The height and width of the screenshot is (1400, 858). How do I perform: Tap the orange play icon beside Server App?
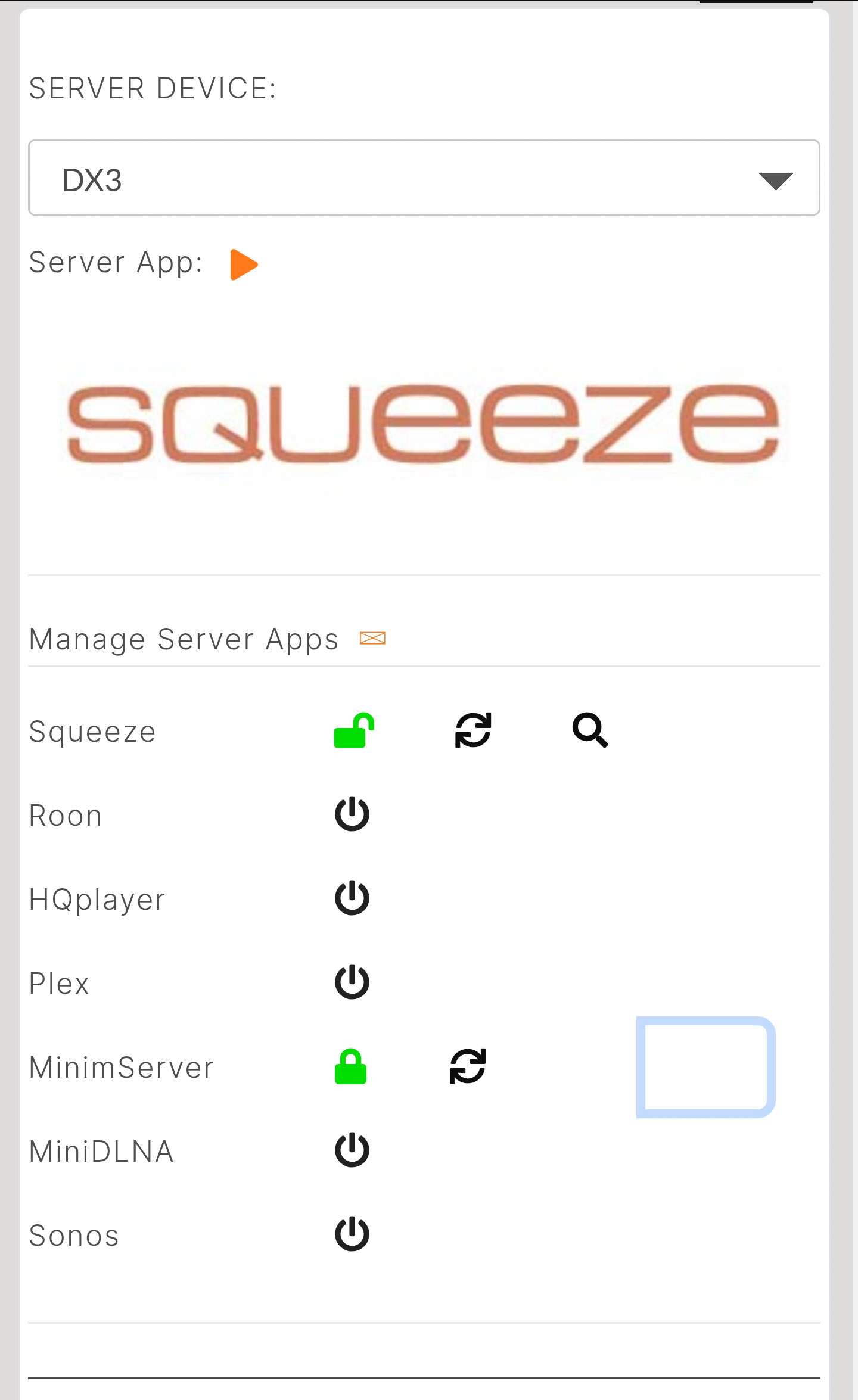point(243,265)
